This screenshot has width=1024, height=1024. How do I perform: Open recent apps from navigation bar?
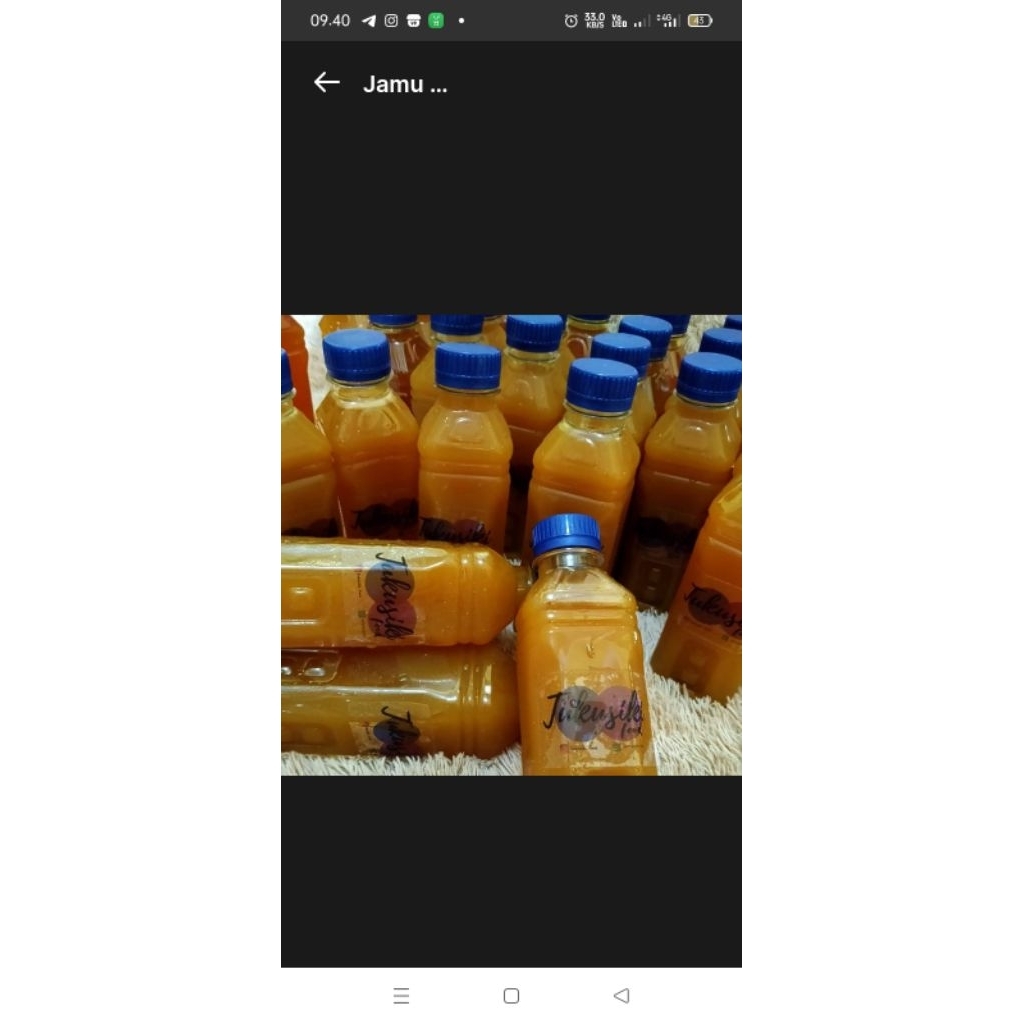tap(401, 996)
